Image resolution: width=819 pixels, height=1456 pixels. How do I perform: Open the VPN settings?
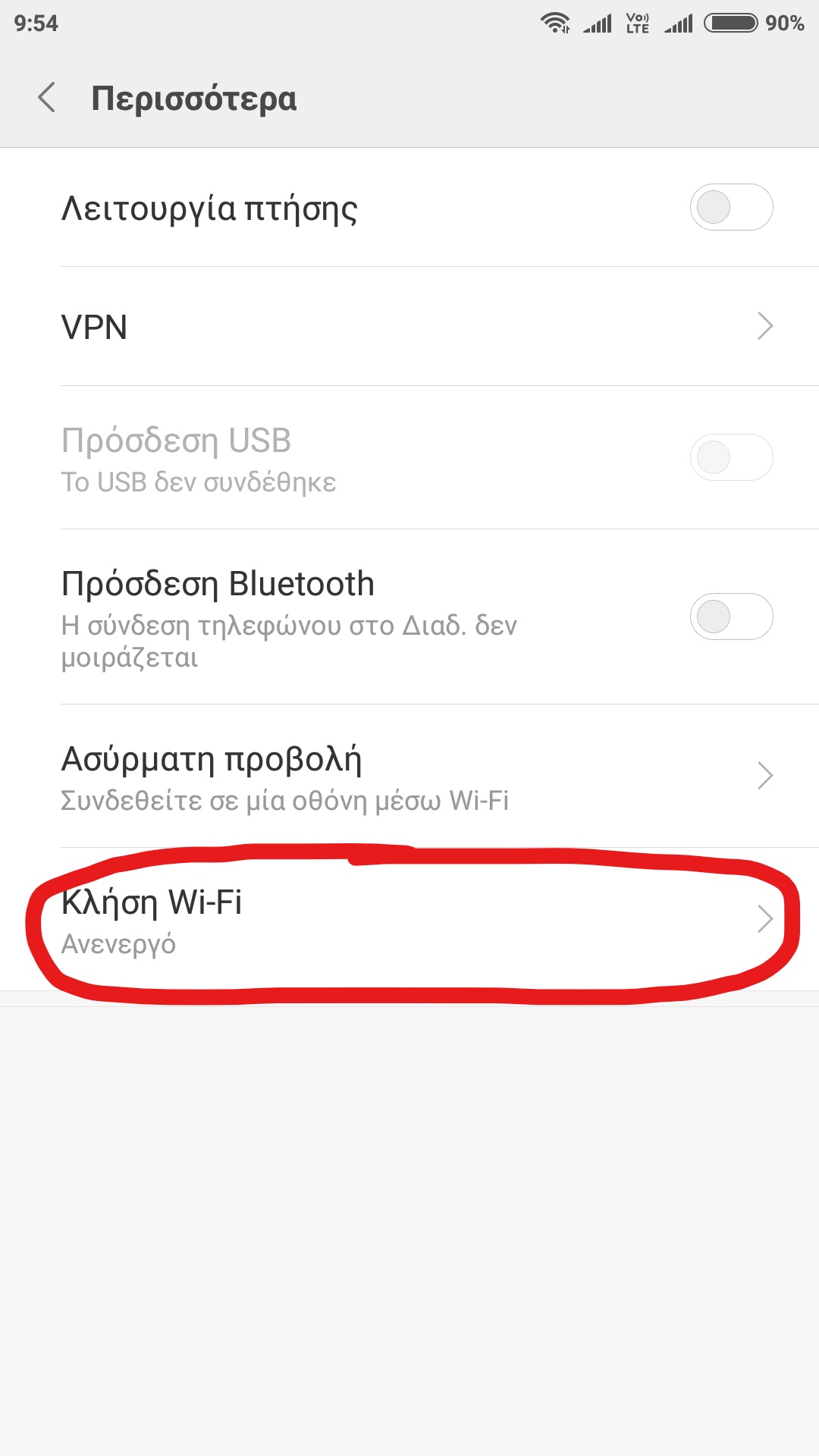409,327
